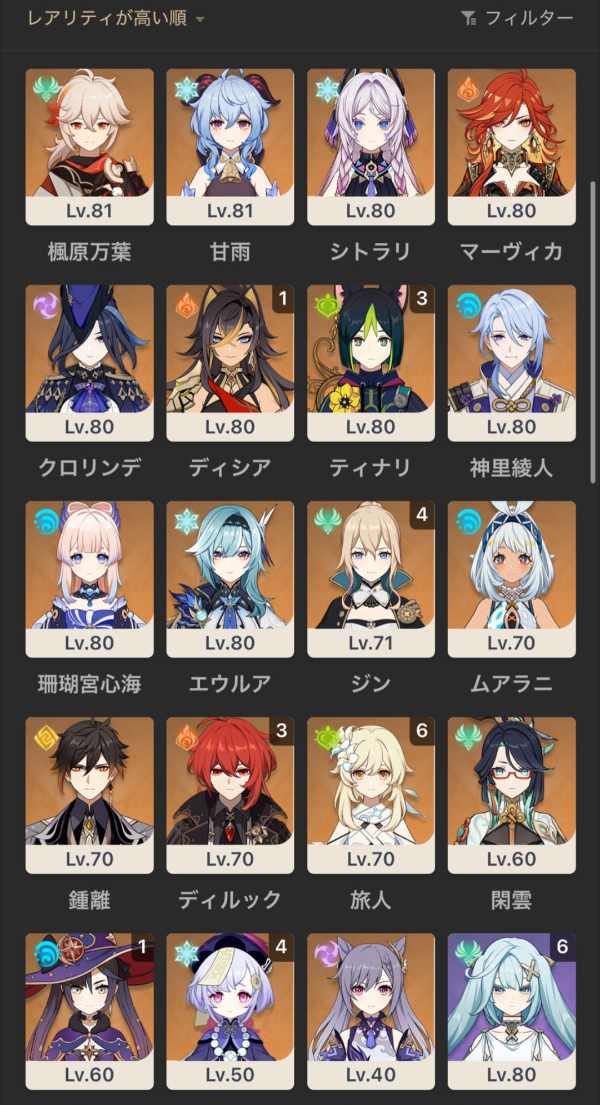Image resolution: width=600 pixels, height=1105 pixels.
Task: Open the フィルター filter options
Action: (x=517, y=19)
